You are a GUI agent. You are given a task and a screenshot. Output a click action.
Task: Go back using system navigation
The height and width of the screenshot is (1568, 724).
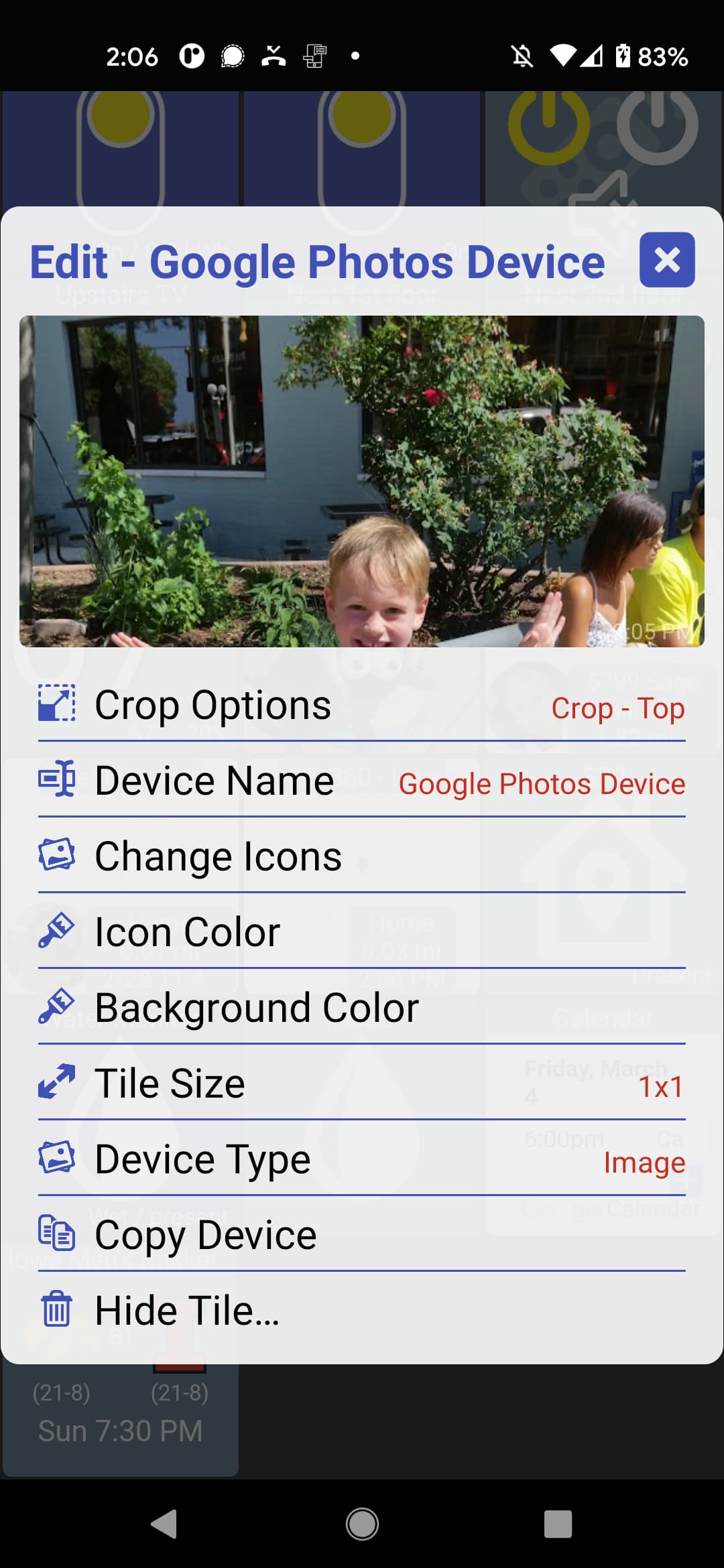[x=164, y=1524]
